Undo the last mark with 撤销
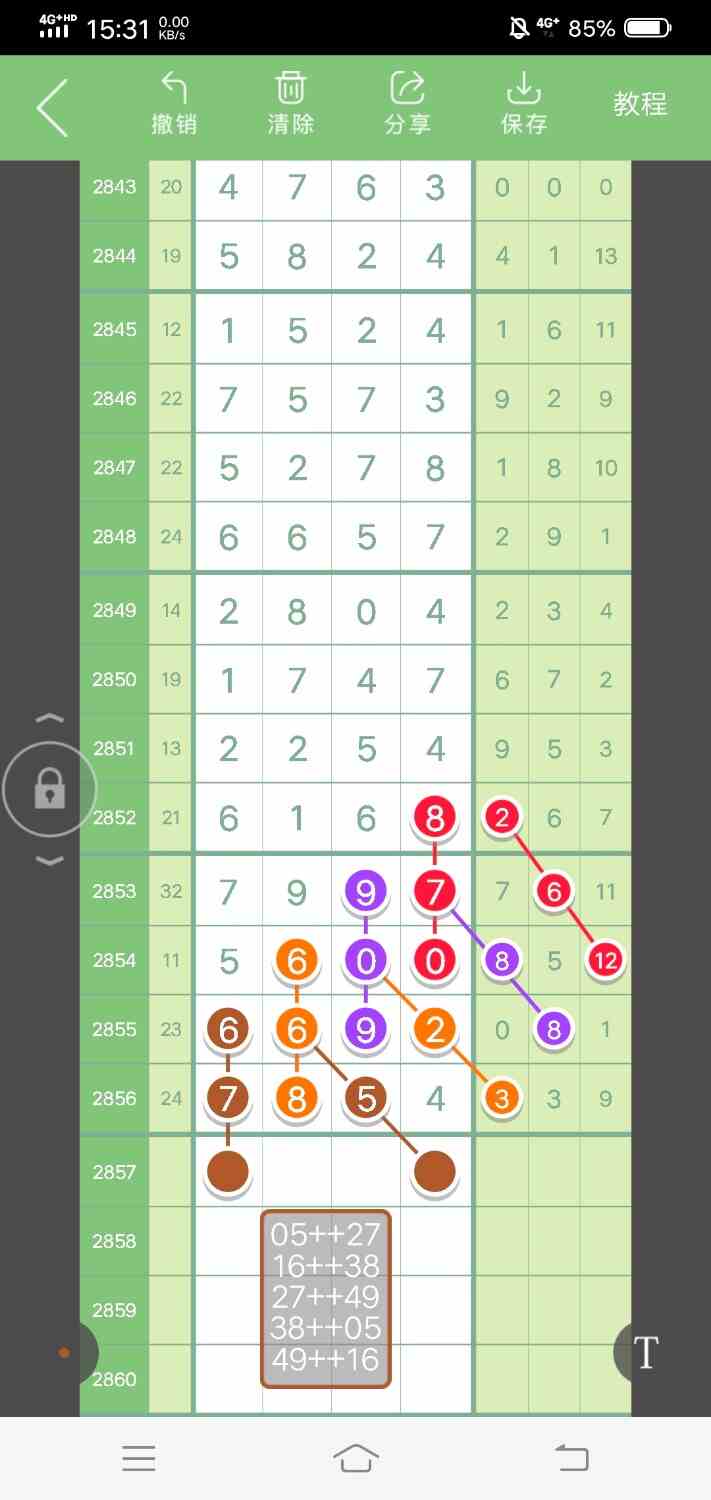 [174, 104]
